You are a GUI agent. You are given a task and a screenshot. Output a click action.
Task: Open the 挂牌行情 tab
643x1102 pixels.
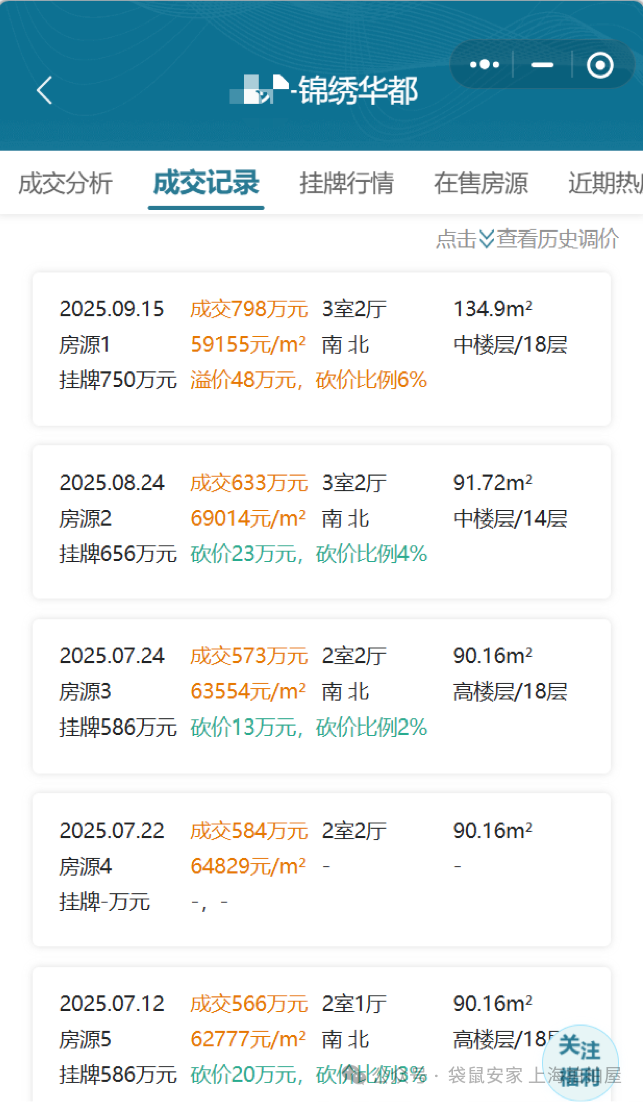[346, 183]
